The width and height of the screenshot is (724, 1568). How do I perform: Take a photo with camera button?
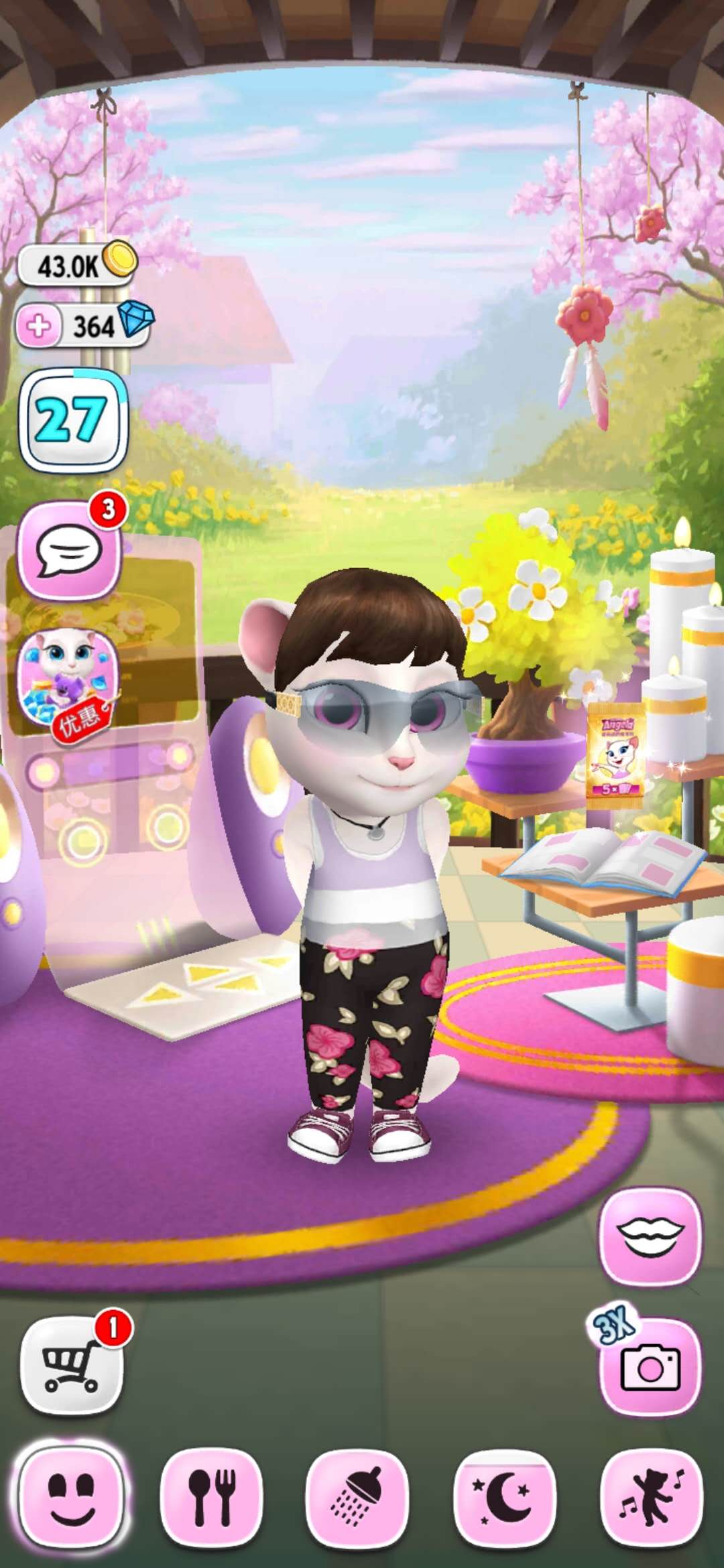(650, 1367)
